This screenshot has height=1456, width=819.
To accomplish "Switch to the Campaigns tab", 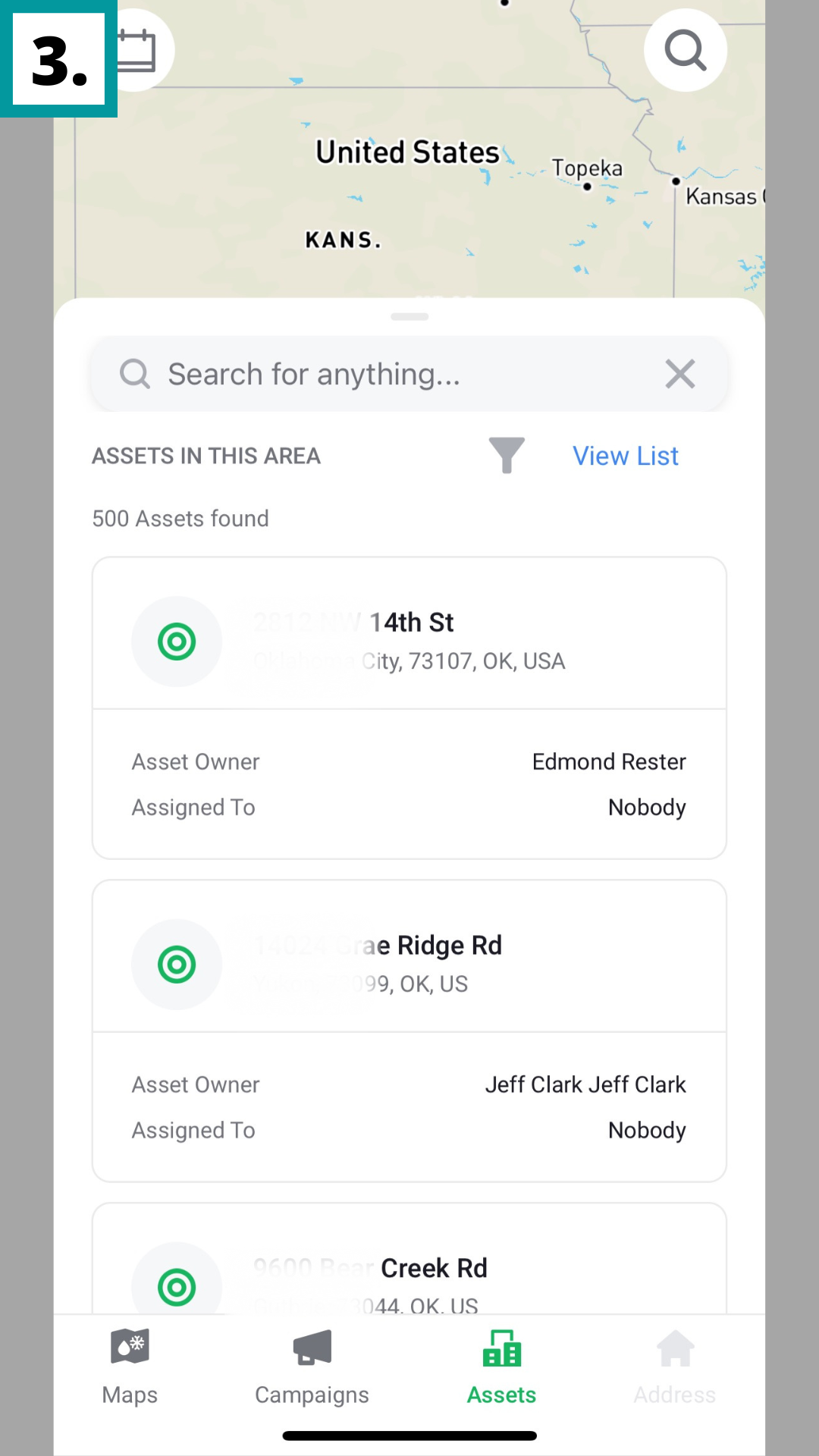I will 312,1367.
